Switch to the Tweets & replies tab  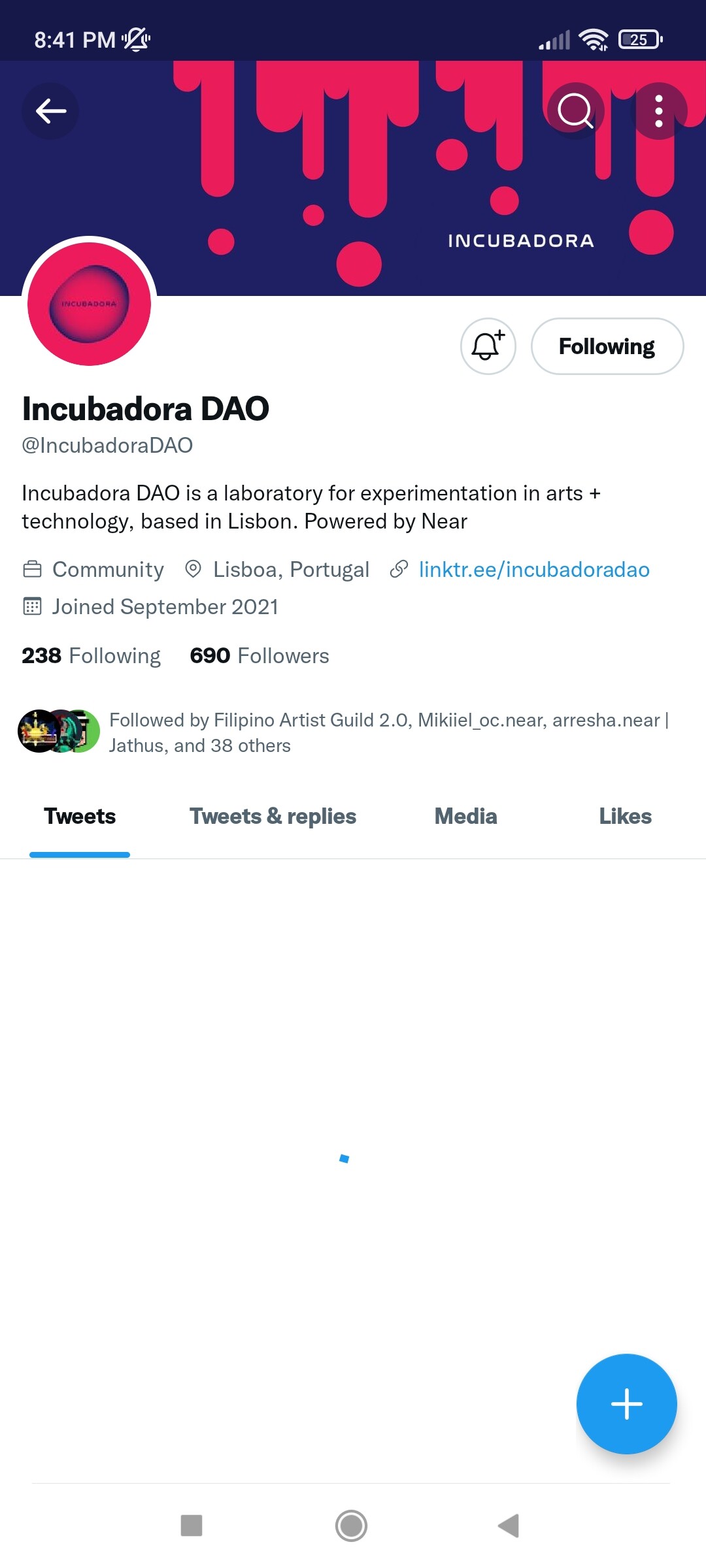click(x=273, y=817)
